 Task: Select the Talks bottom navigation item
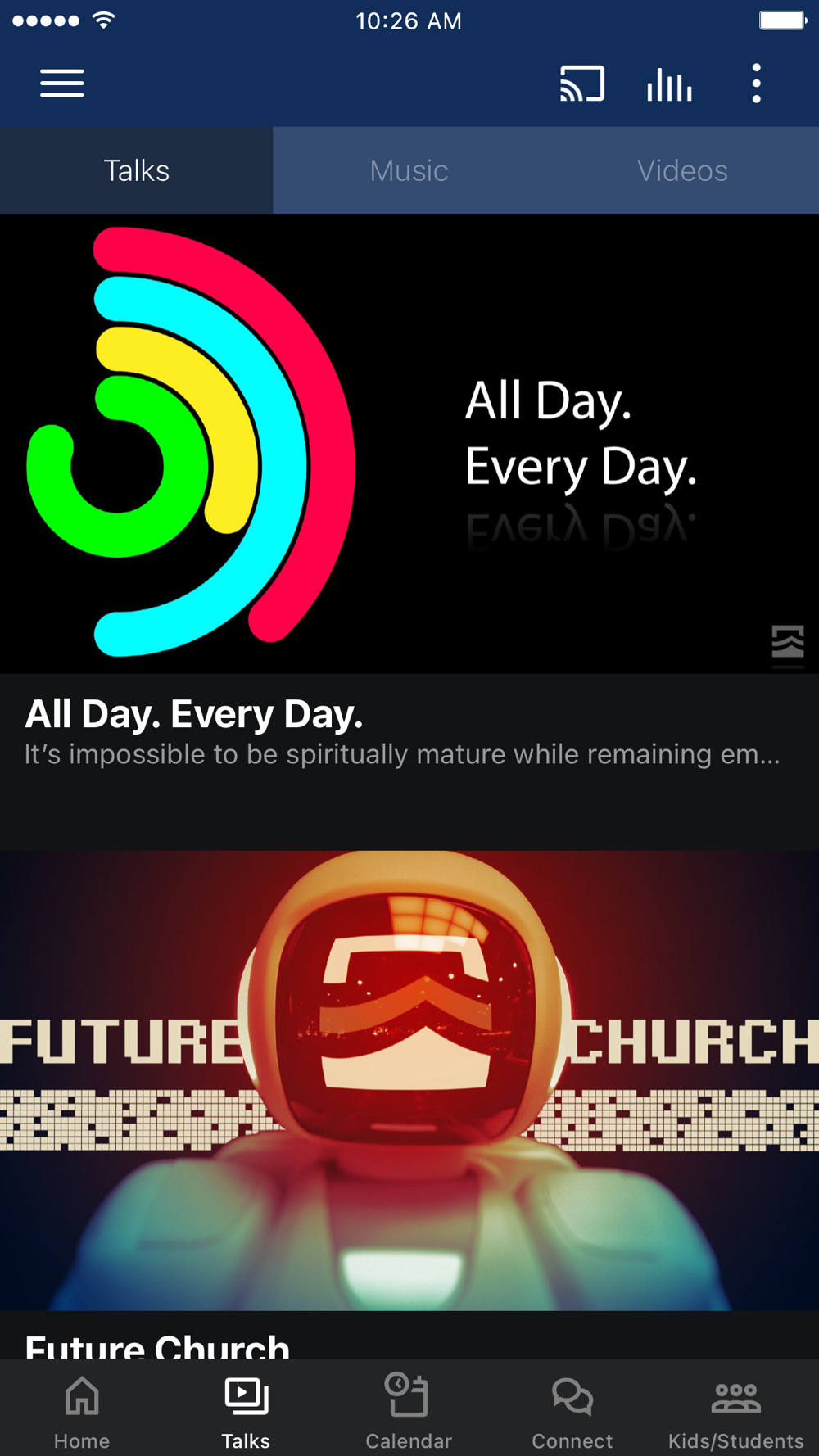[246, 1410]
